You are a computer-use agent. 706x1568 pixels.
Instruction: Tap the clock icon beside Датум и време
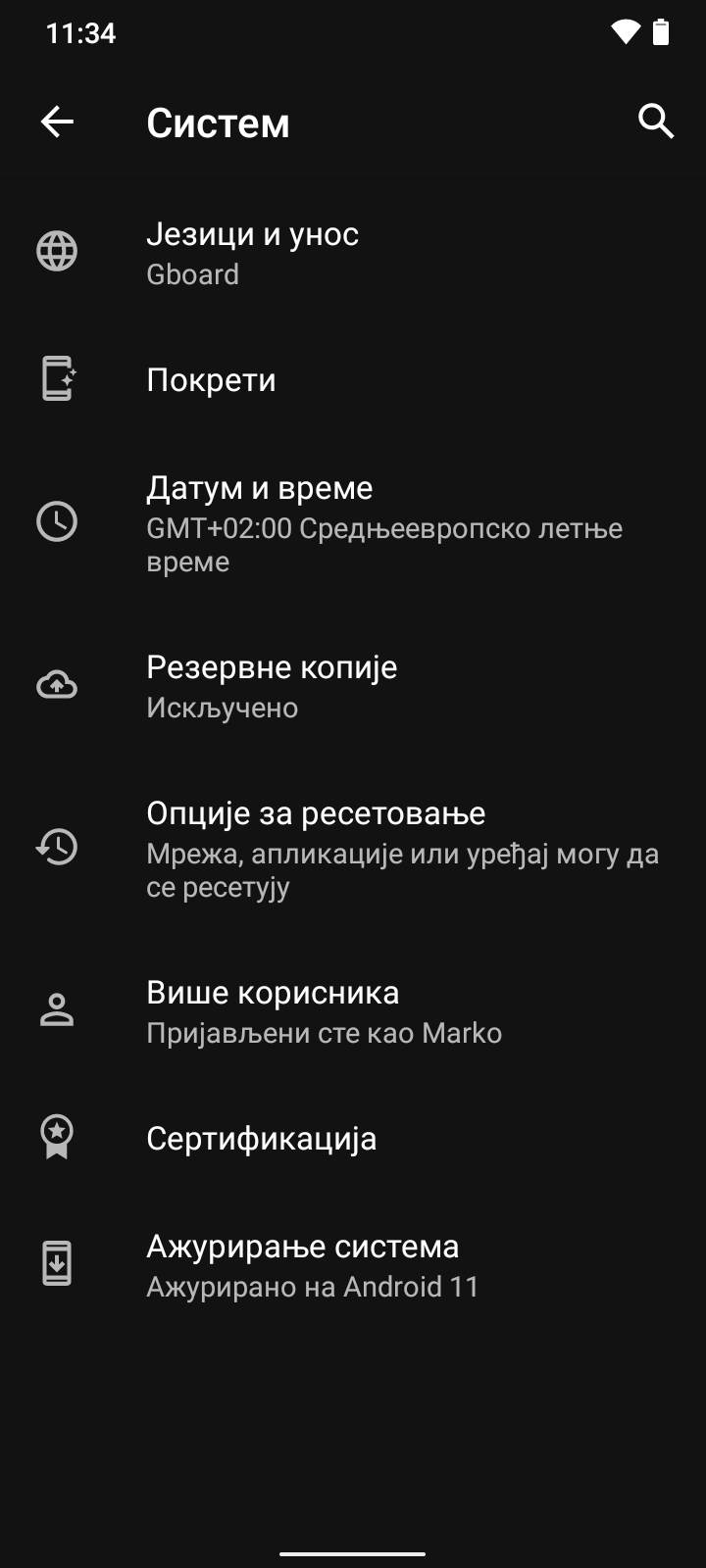coord(57,522)
